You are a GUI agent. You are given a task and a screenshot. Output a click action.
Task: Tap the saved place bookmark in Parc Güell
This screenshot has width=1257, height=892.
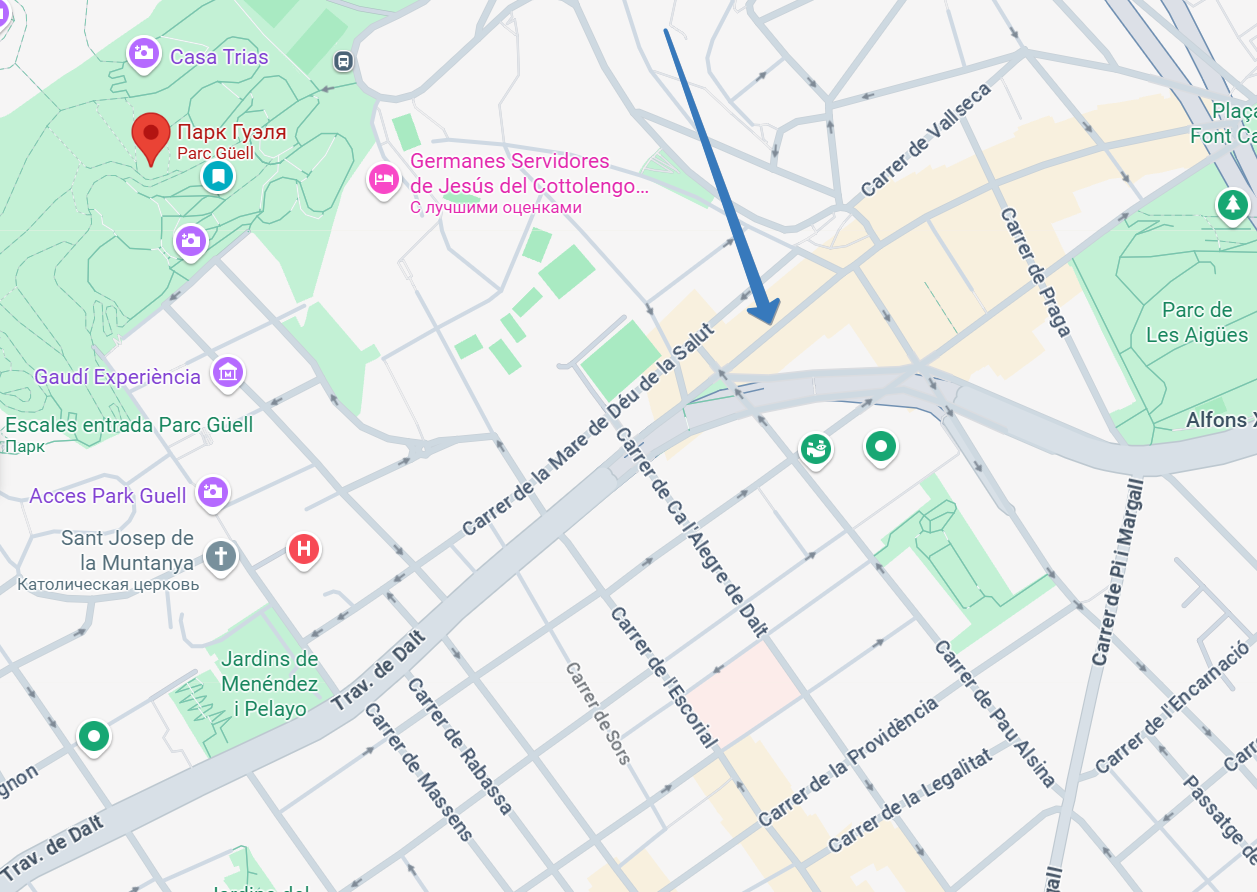coord(217,177)
